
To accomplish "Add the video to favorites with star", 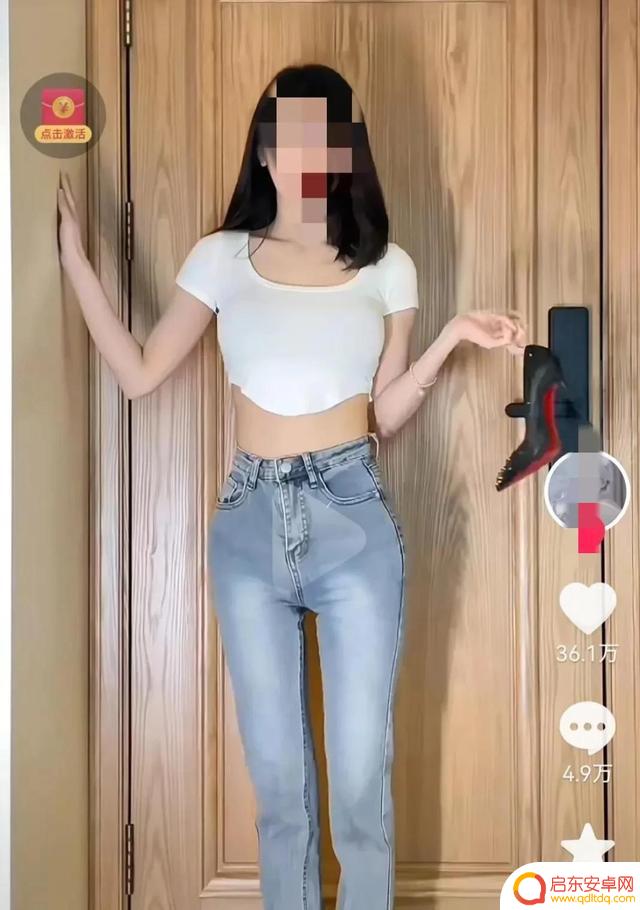I will point(587,843).
